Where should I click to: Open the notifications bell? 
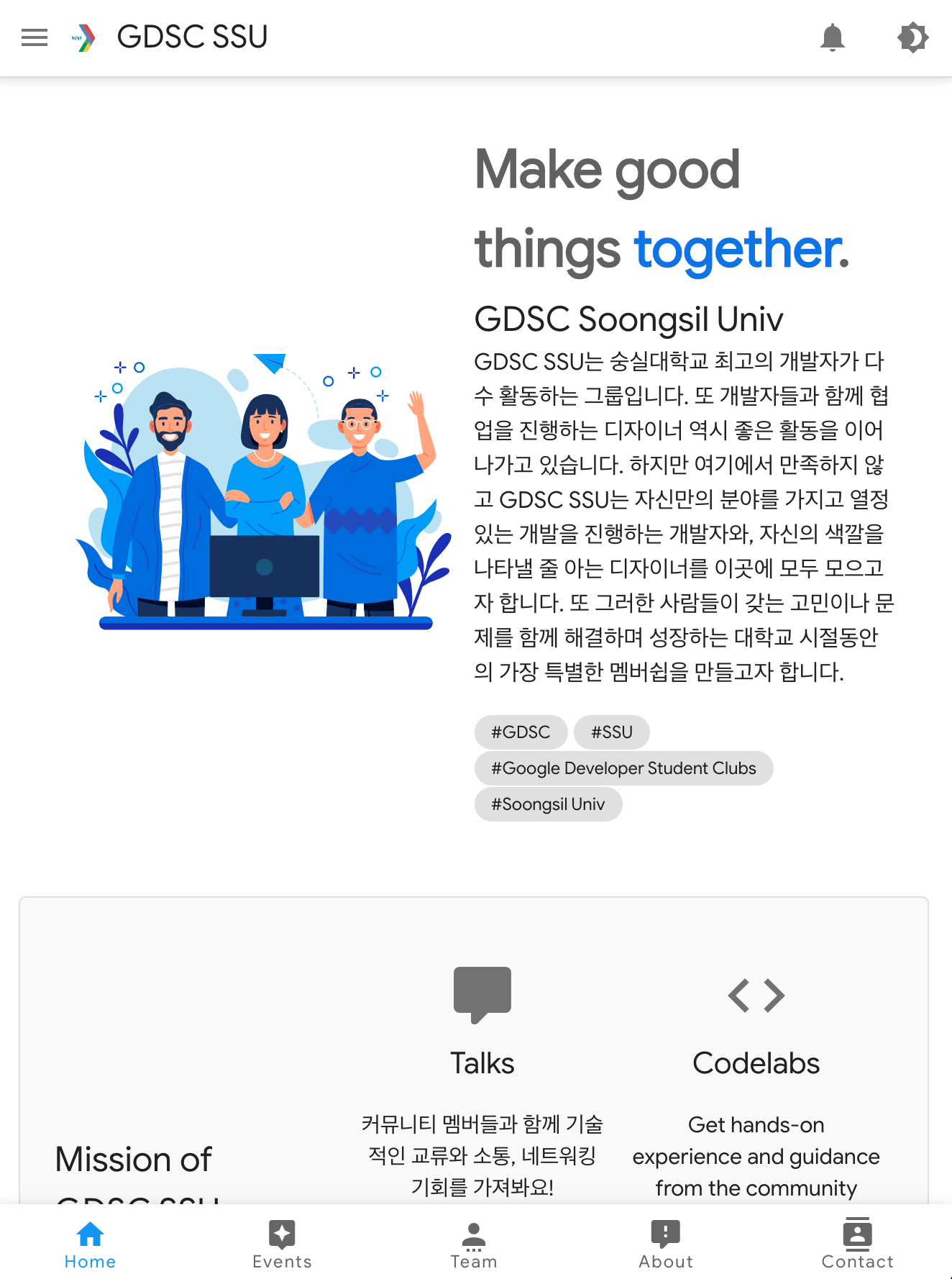(x=832, y=37)
